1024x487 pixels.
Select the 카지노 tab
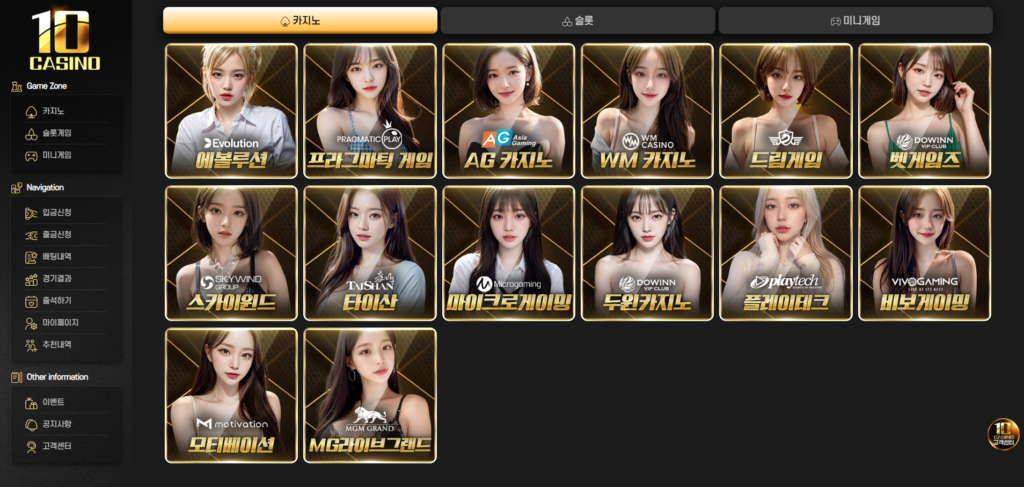(300, 21)
